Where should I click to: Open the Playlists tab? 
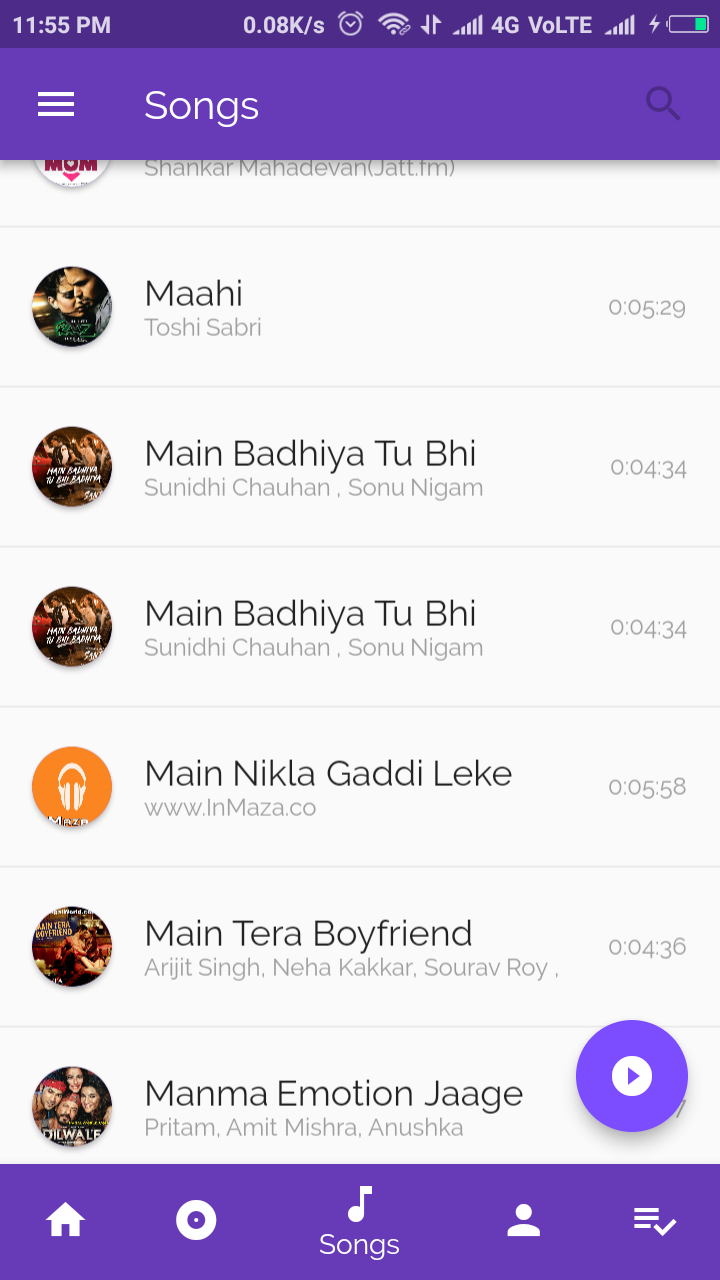[655, 1221]
